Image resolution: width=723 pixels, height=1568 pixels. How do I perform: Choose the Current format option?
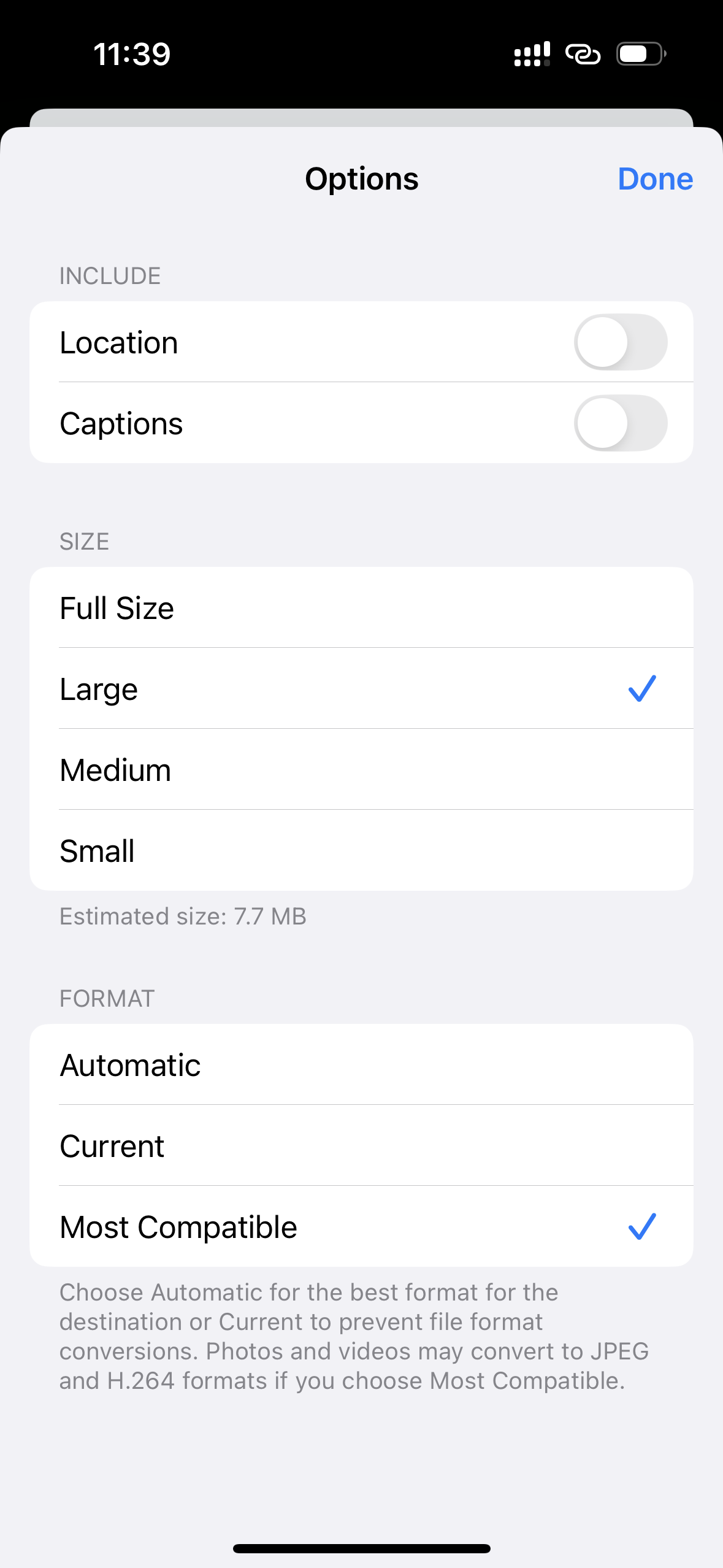pyautogui.click(x=361, y=1145)
